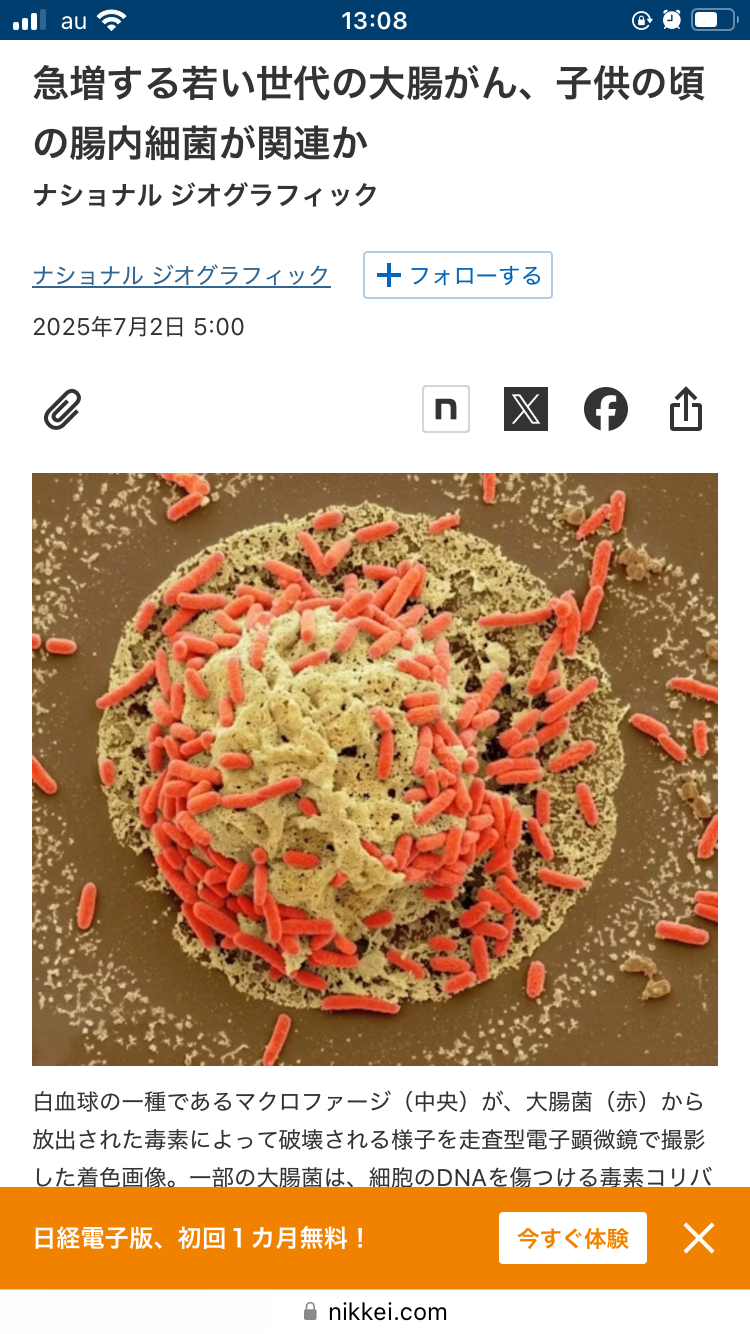Open the ナショナル ジオグラフィック topic link
Screen dimensions: 750x1334
(181, 276)
